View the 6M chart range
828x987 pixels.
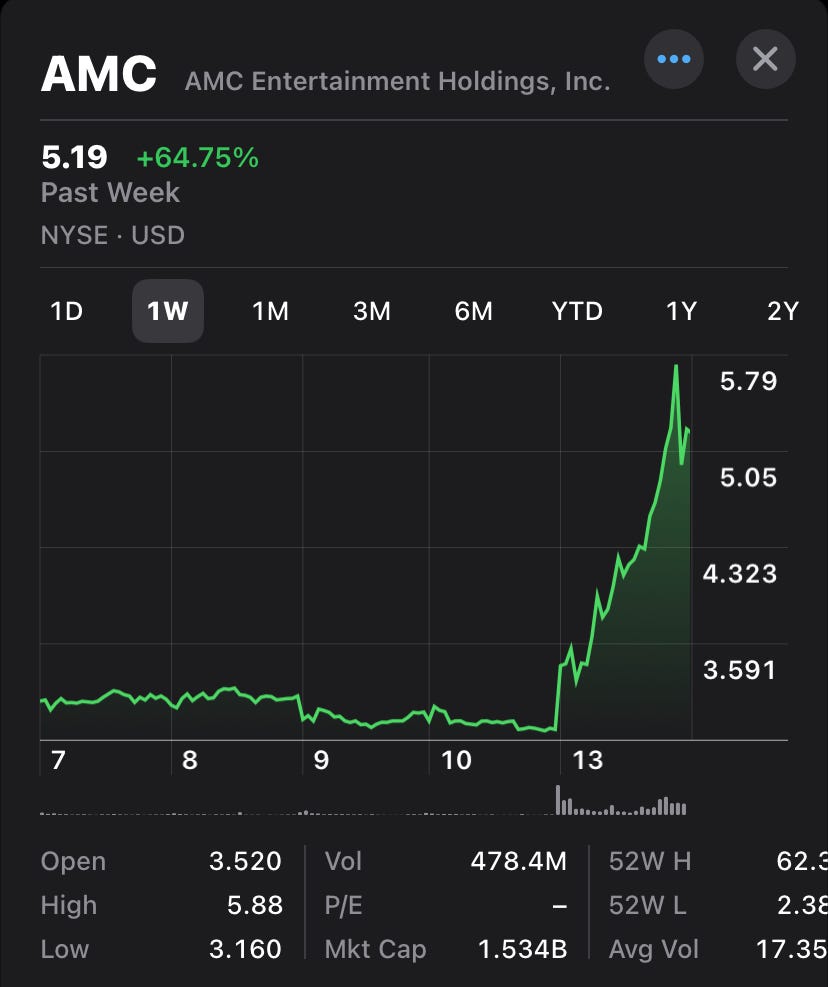[474, 311]
